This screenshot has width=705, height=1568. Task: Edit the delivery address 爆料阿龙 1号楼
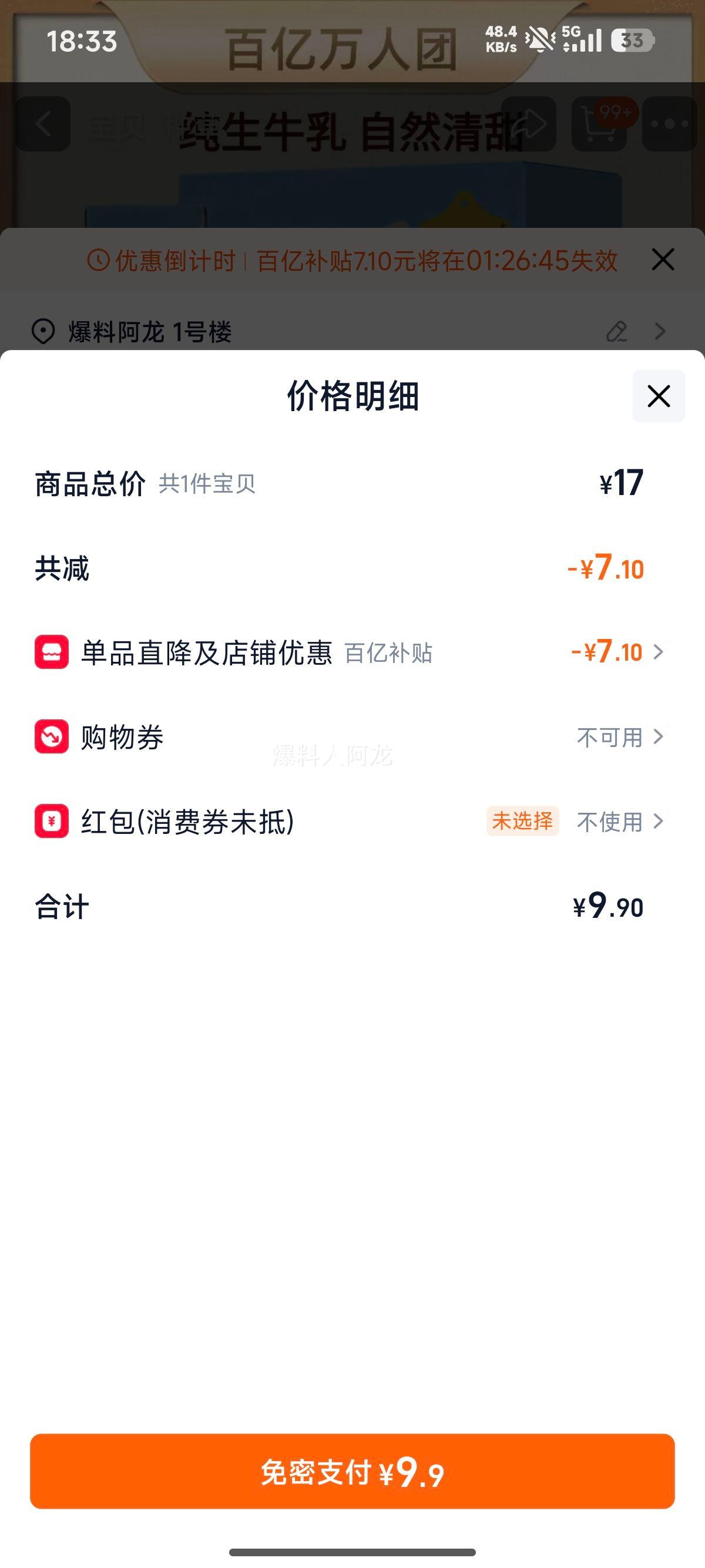click(x=617, y=332)
